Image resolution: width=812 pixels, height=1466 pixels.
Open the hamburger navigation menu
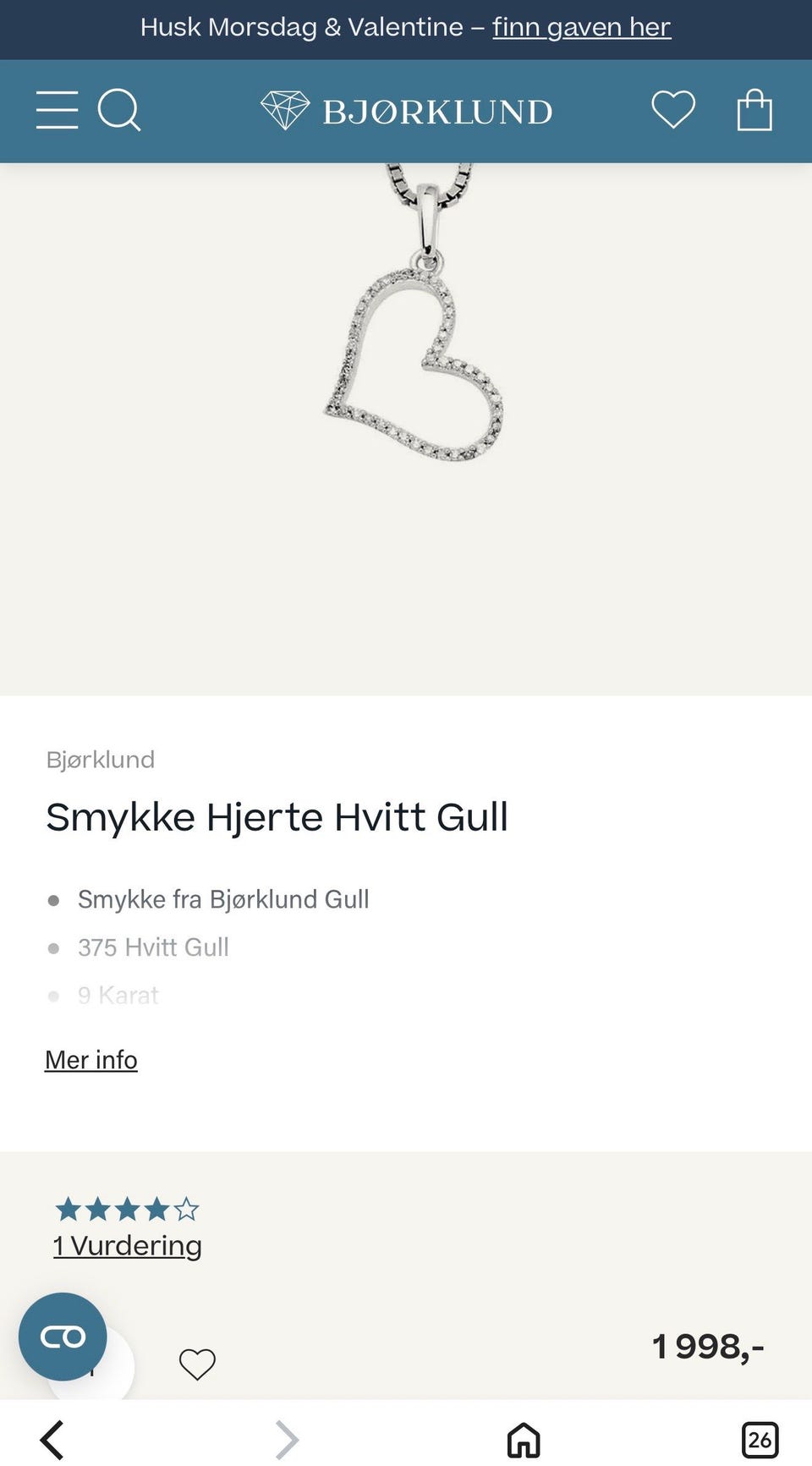58,110
